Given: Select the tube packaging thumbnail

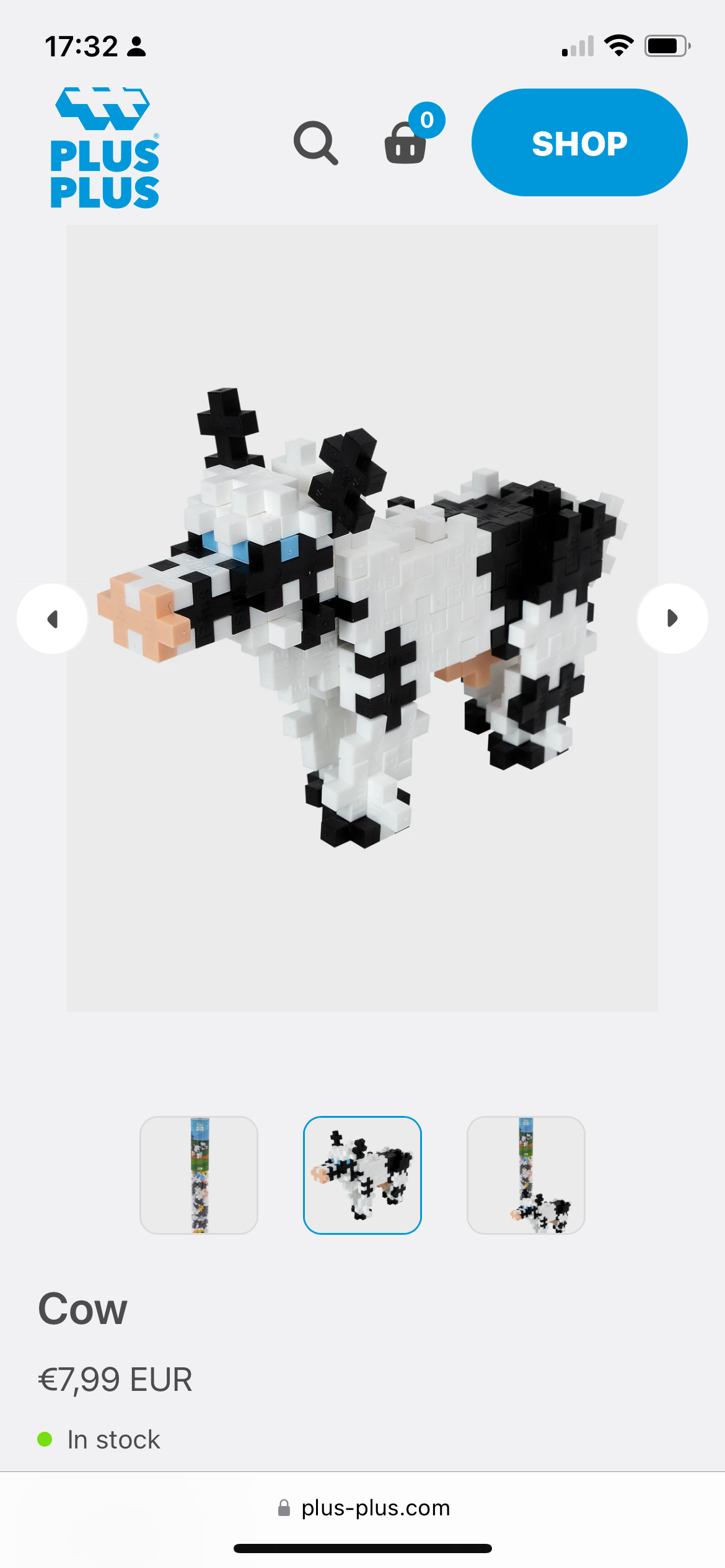Looking at the screenshot, I should [x=199, y=1175].
